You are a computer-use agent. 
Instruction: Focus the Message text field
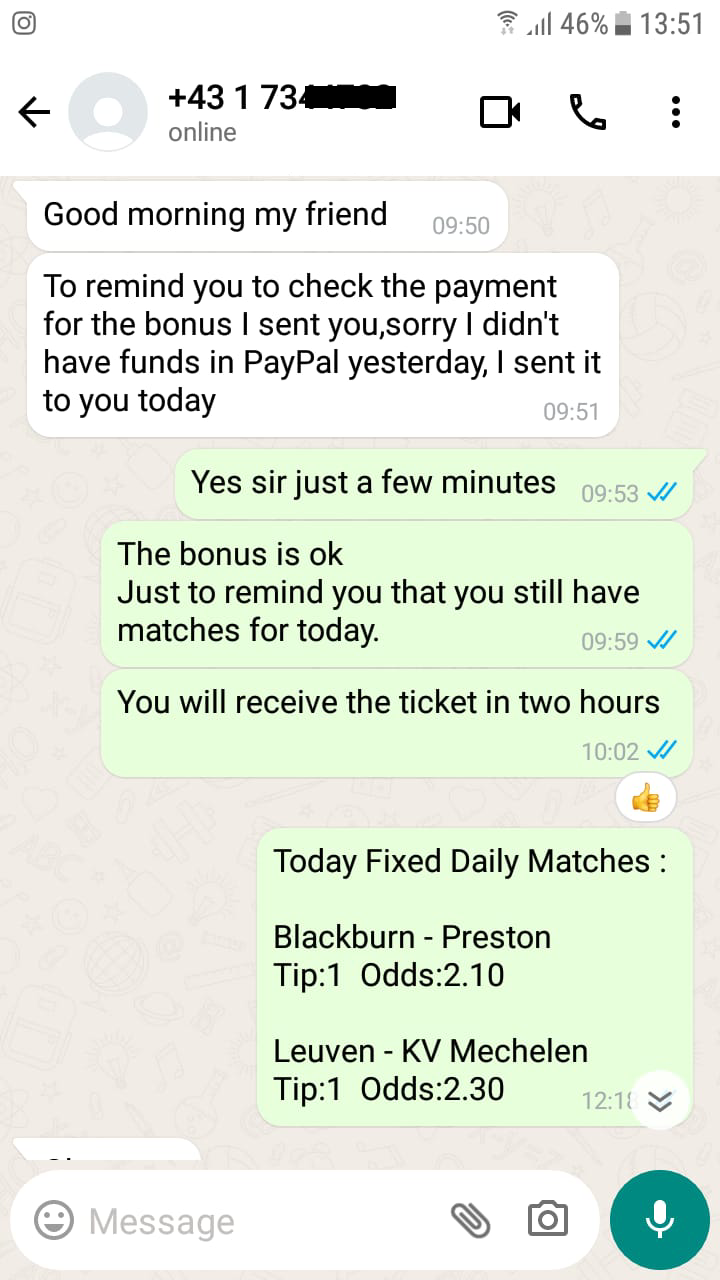point(260,1221)
